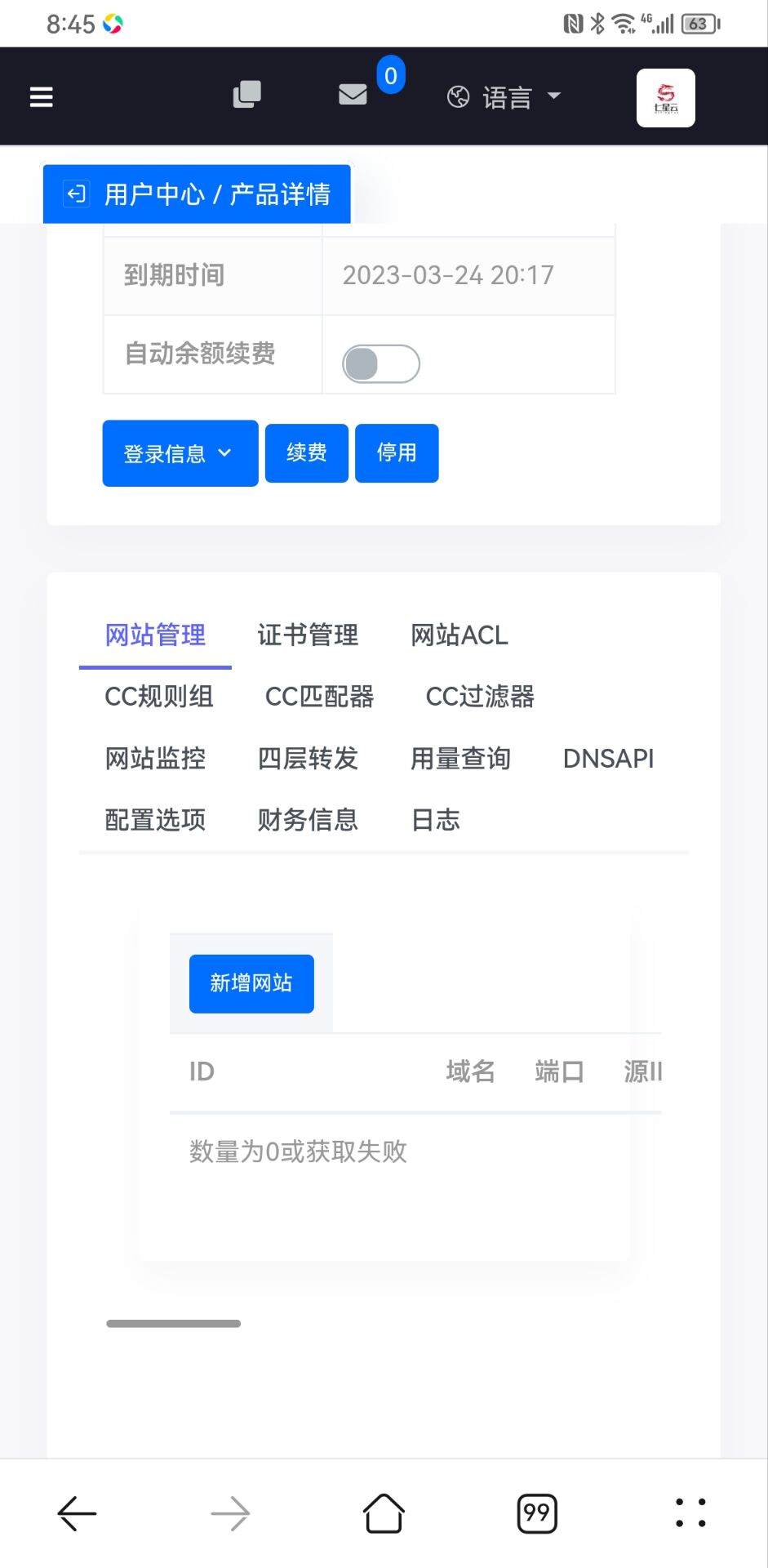Screen dimensions: 768x1568
Task: Open the hamburger drawer menu
Action: pos(41,97)
